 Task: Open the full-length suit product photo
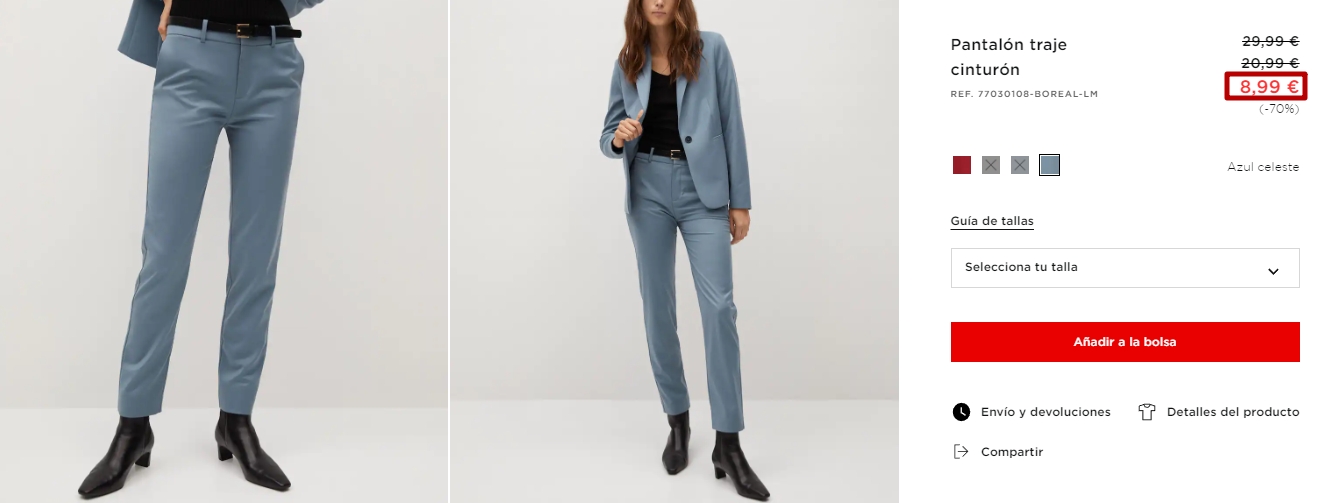pyautogui.click(x=674, y=251)
